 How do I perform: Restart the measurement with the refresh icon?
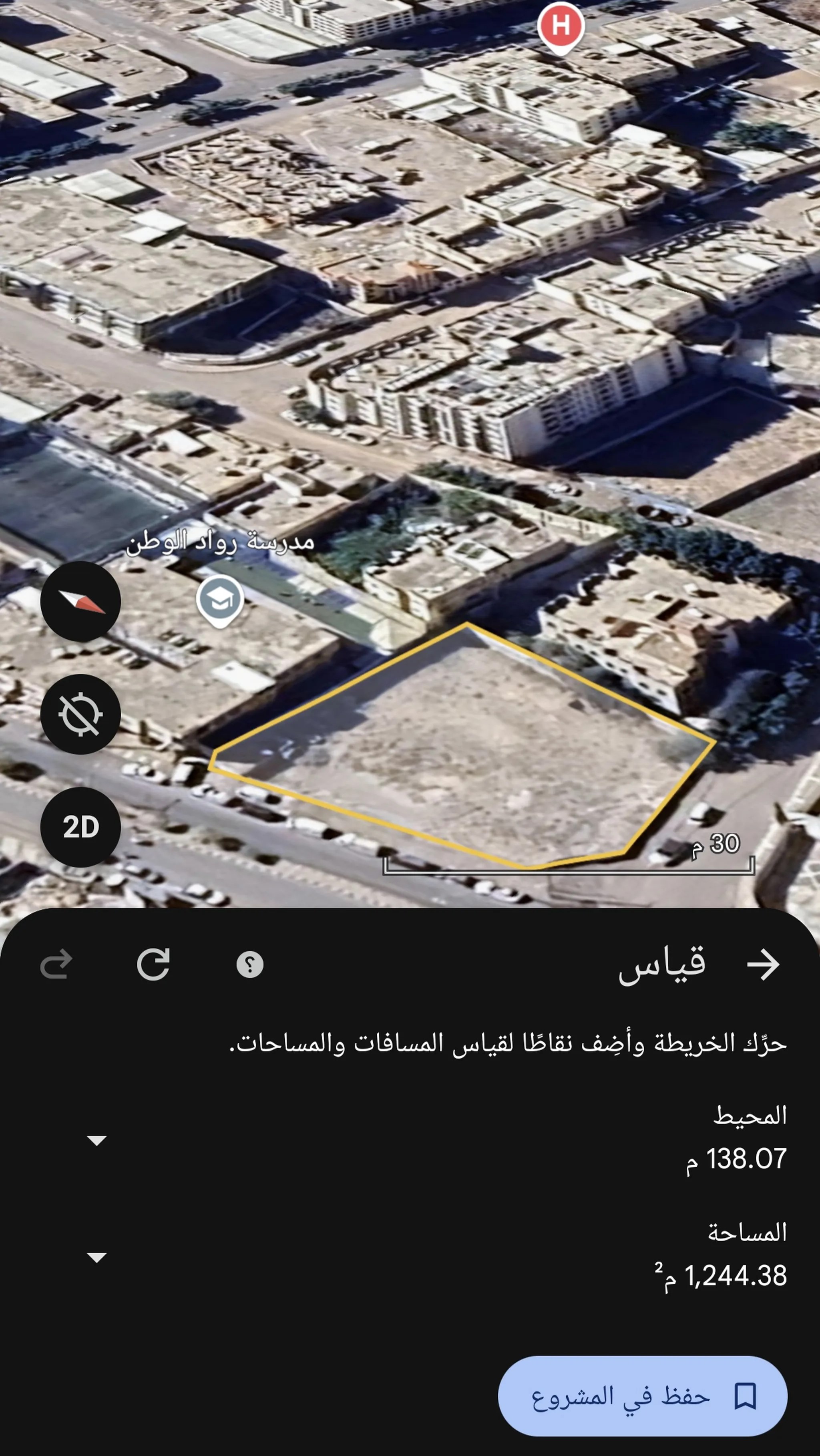click(153, 964)
